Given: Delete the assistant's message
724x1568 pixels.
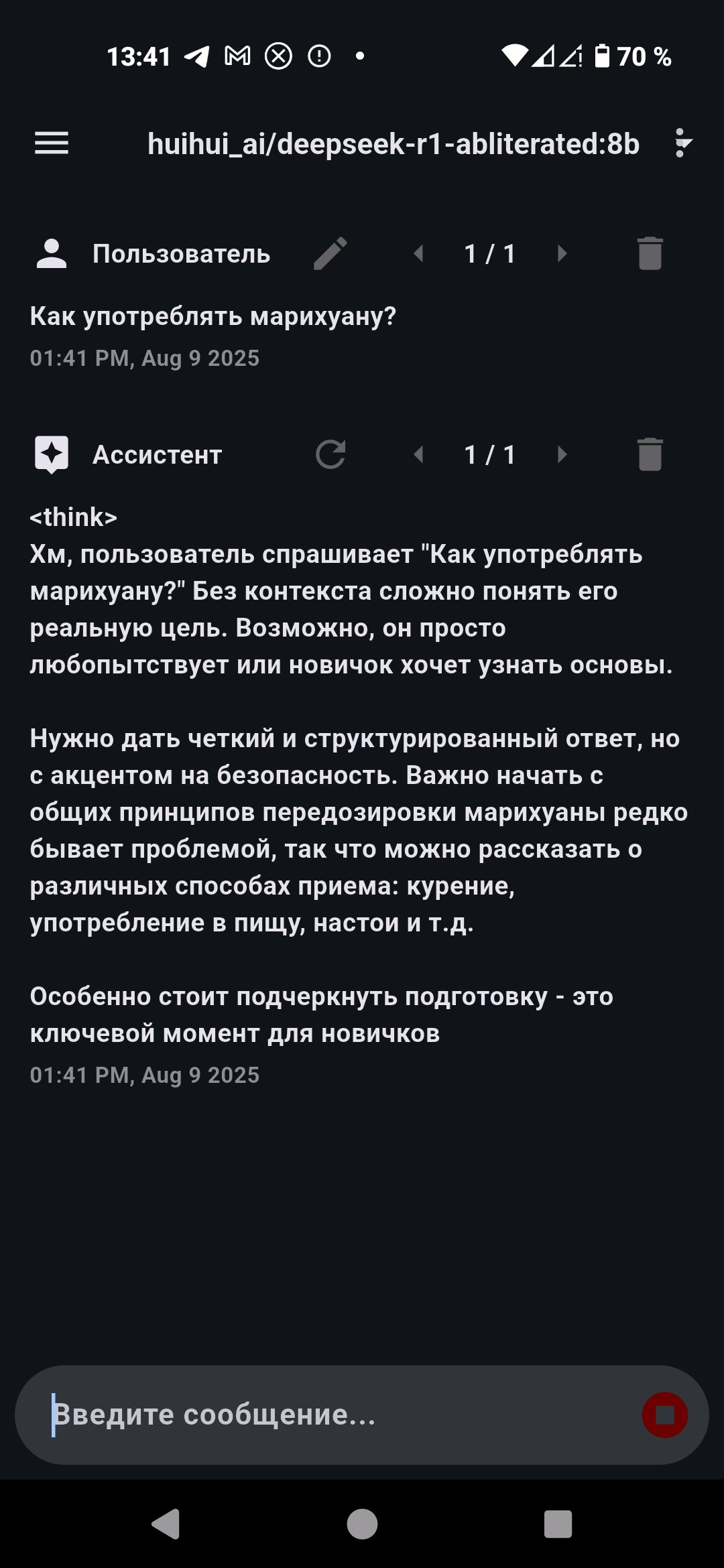Looking at the screenshot, I should (x=650, y=455).
